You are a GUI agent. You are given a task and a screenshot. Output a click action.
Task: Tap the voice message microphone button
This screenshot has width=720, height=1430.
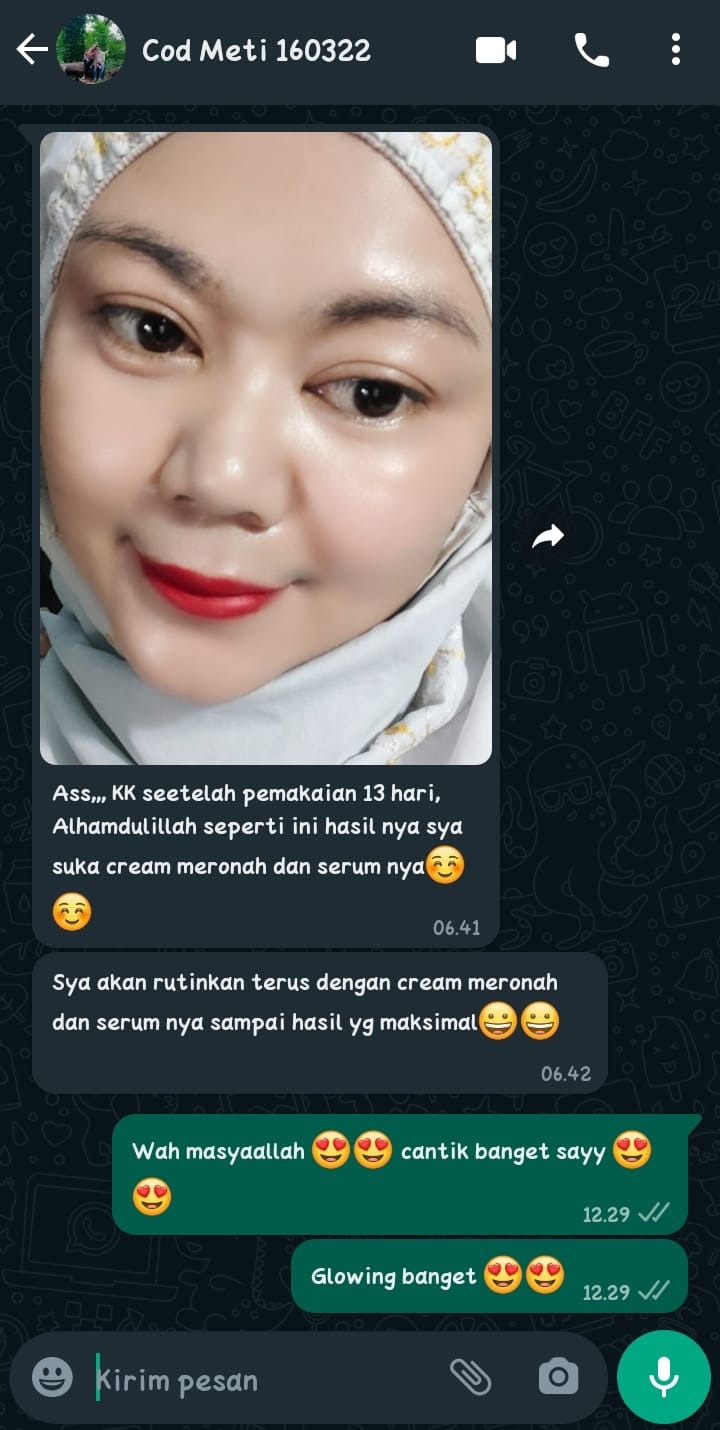click(x=663, y=1377)
